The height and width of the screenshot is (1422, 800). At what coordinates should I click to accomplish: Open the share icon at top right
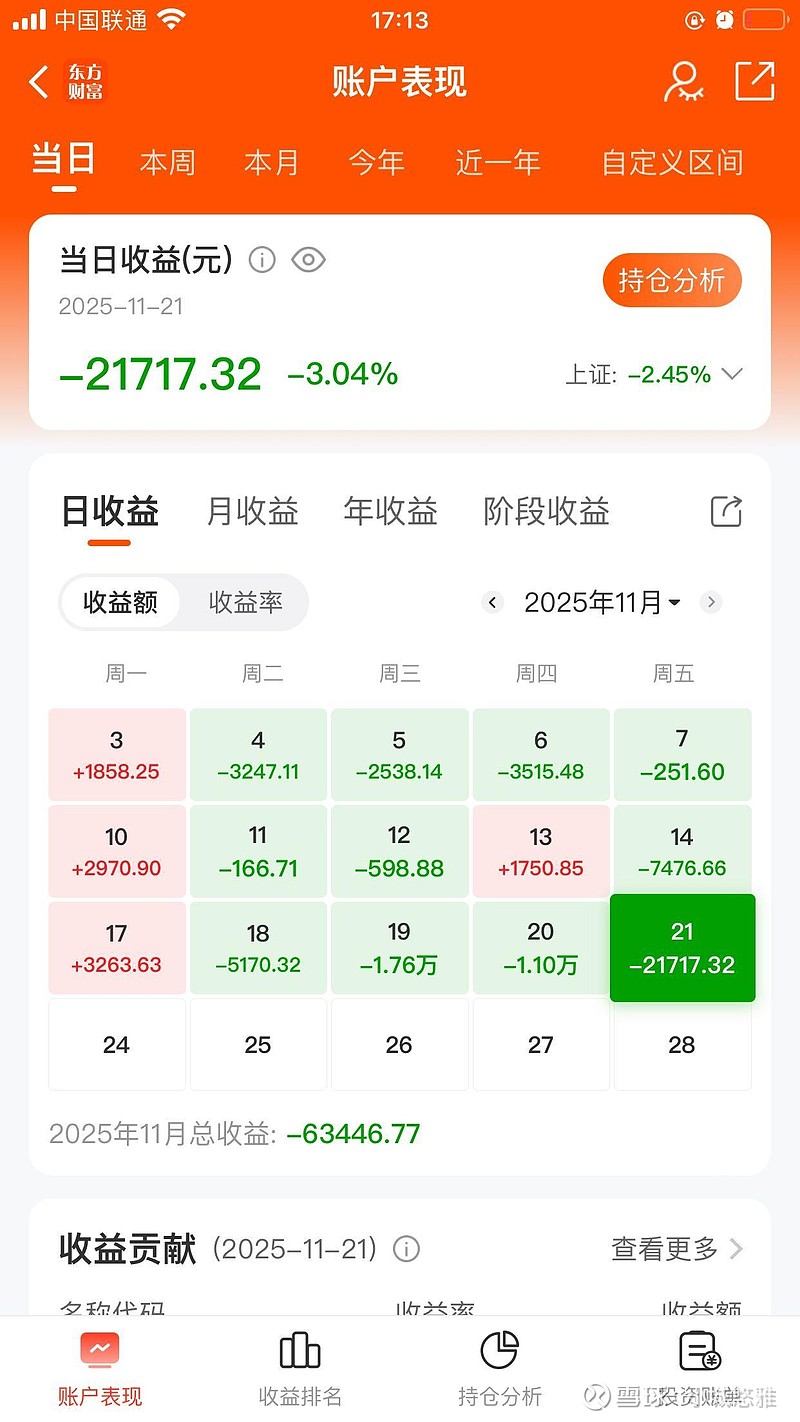click(756, 81)
